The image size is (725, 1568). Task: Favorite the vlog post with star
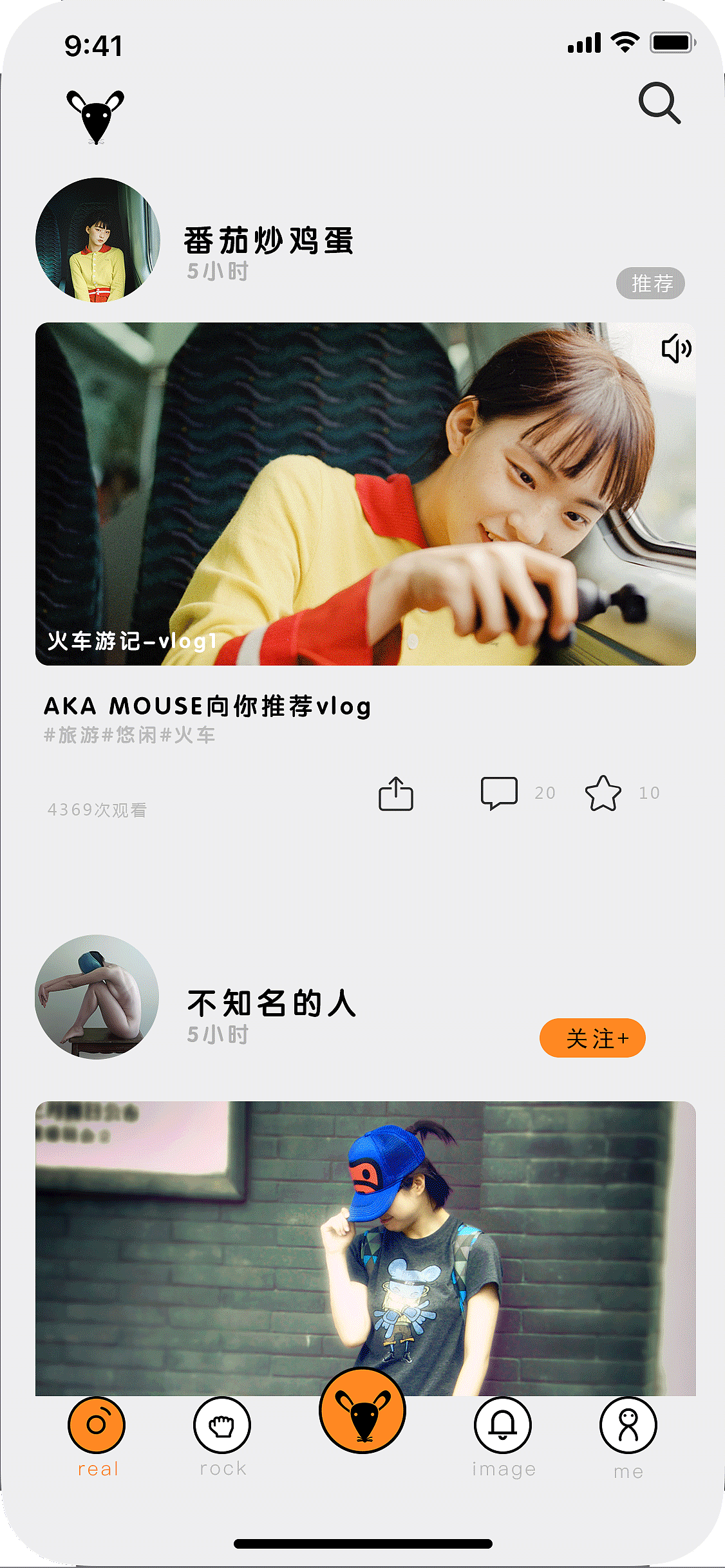coord(603,793)
